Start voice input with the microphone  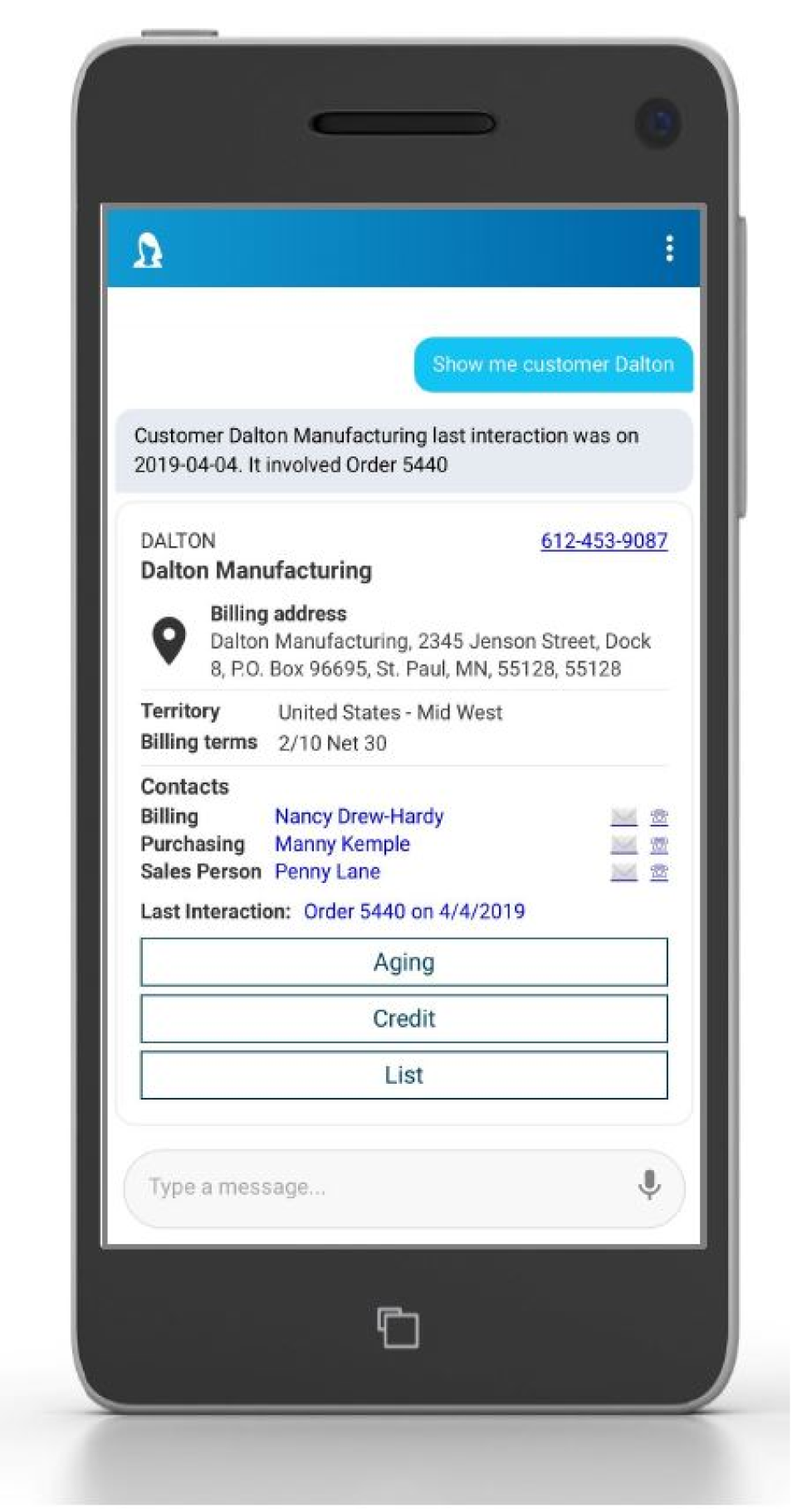649,1186
